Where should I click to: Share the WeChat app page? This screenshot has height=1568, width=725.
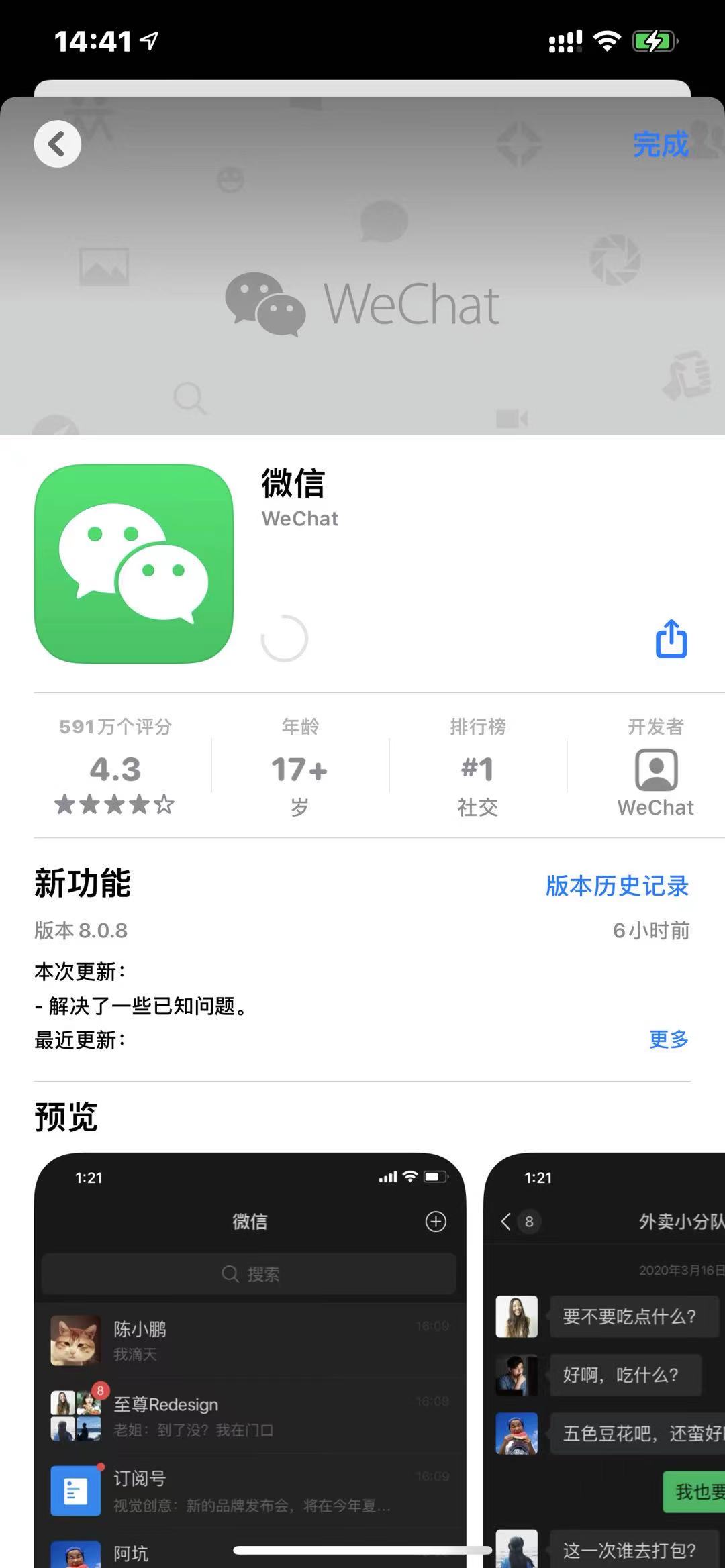pyautogui.click(x=671, y=639)
